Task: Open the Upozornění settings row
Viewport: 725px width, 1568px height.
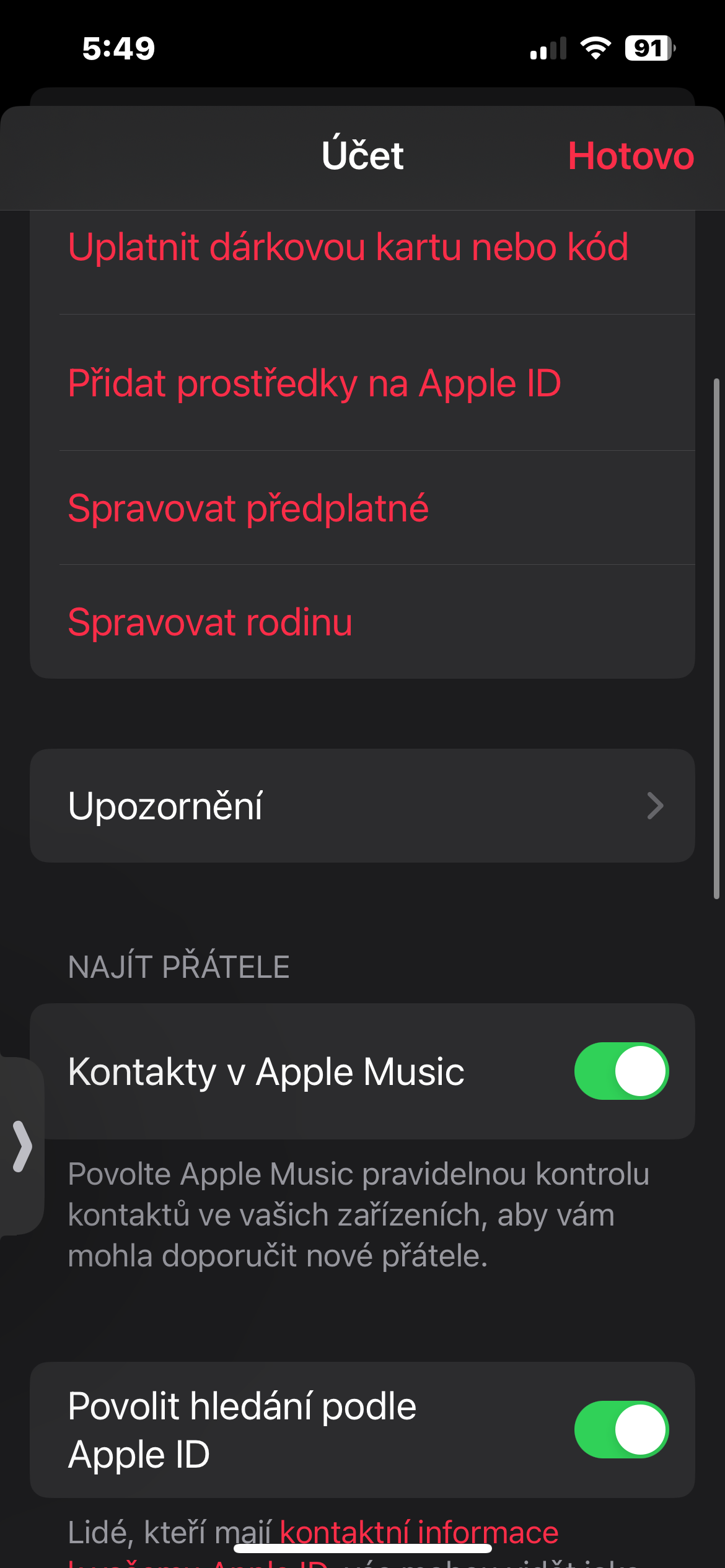Action: click(x=362, y=806)
